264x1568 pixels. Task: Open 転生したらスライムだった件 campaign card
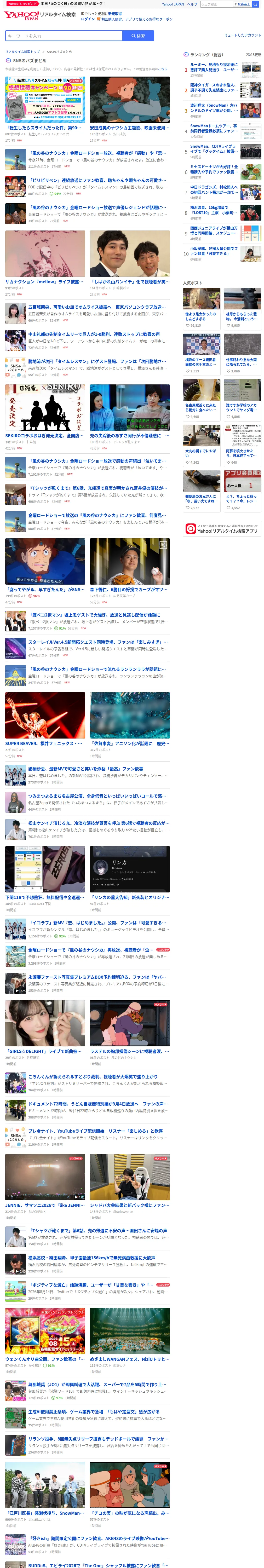click(45, 109)
